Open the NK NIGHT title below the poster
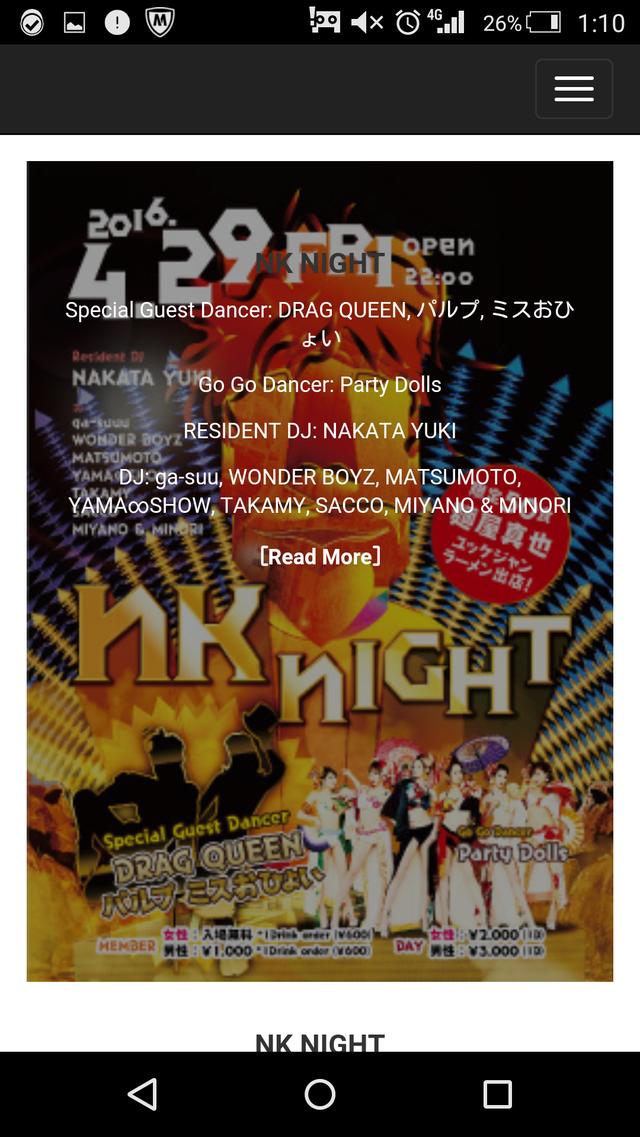The image size is (640, 1137). (x=320, y=1042)
